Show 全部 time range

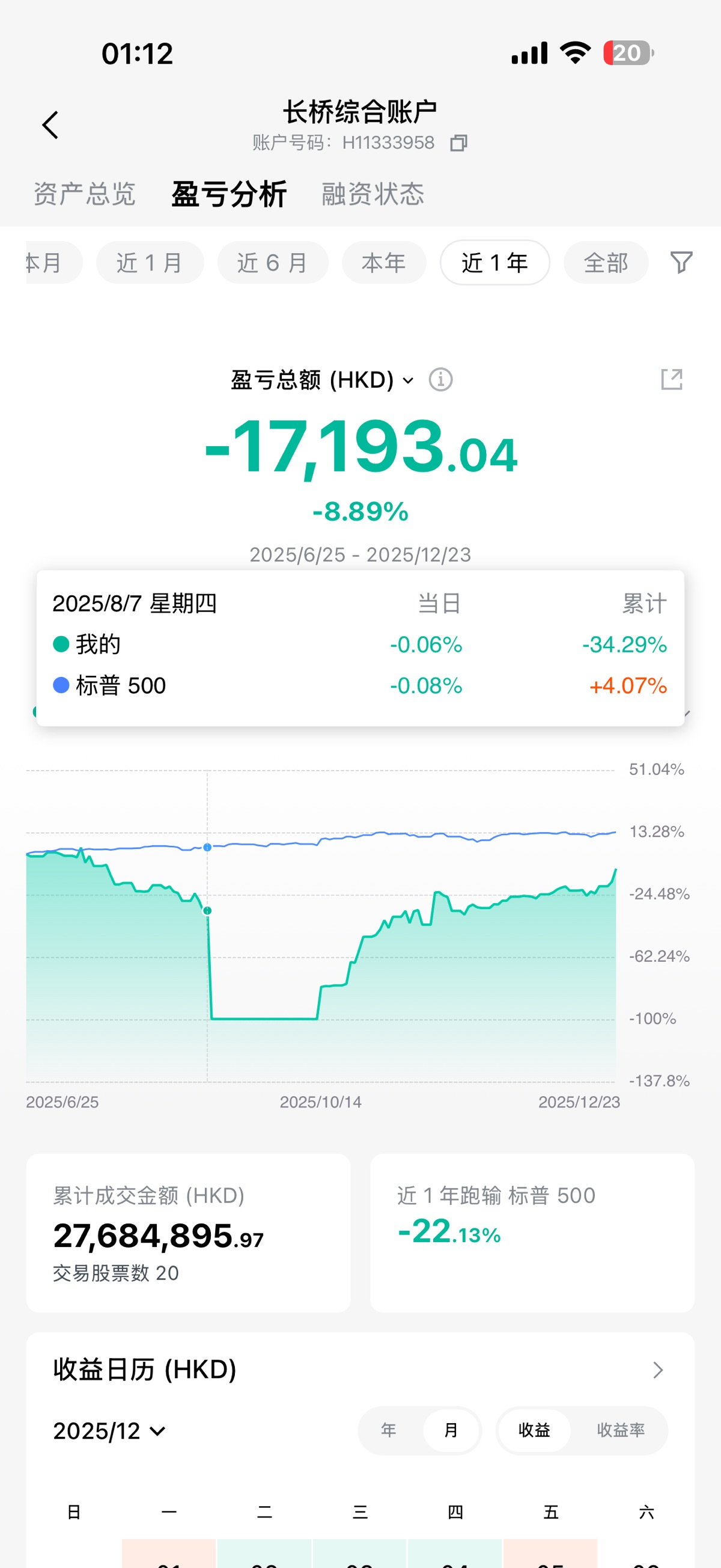pos(606,263)
